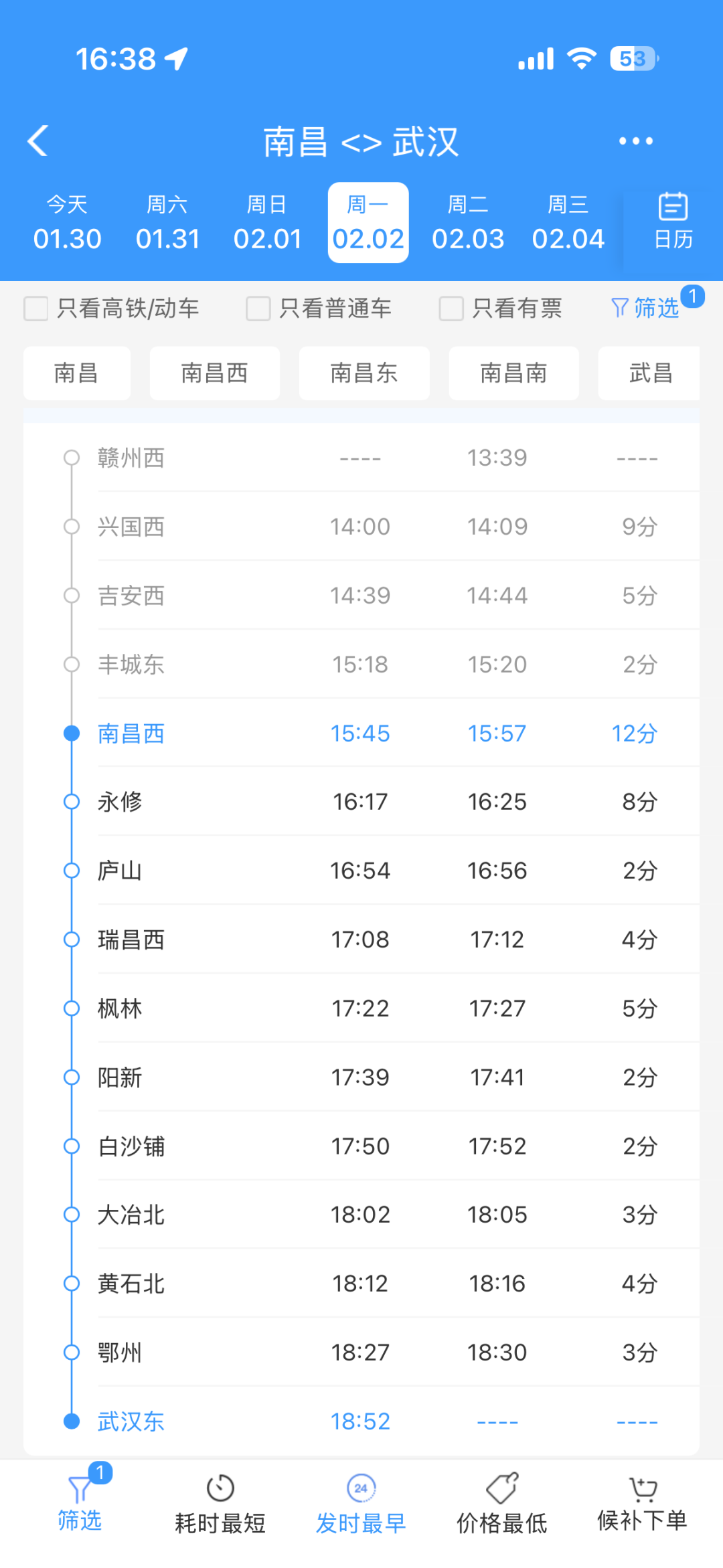723x1568 pixels.
Task: Open the 日历 calendar picker
Action: (673, 222)
